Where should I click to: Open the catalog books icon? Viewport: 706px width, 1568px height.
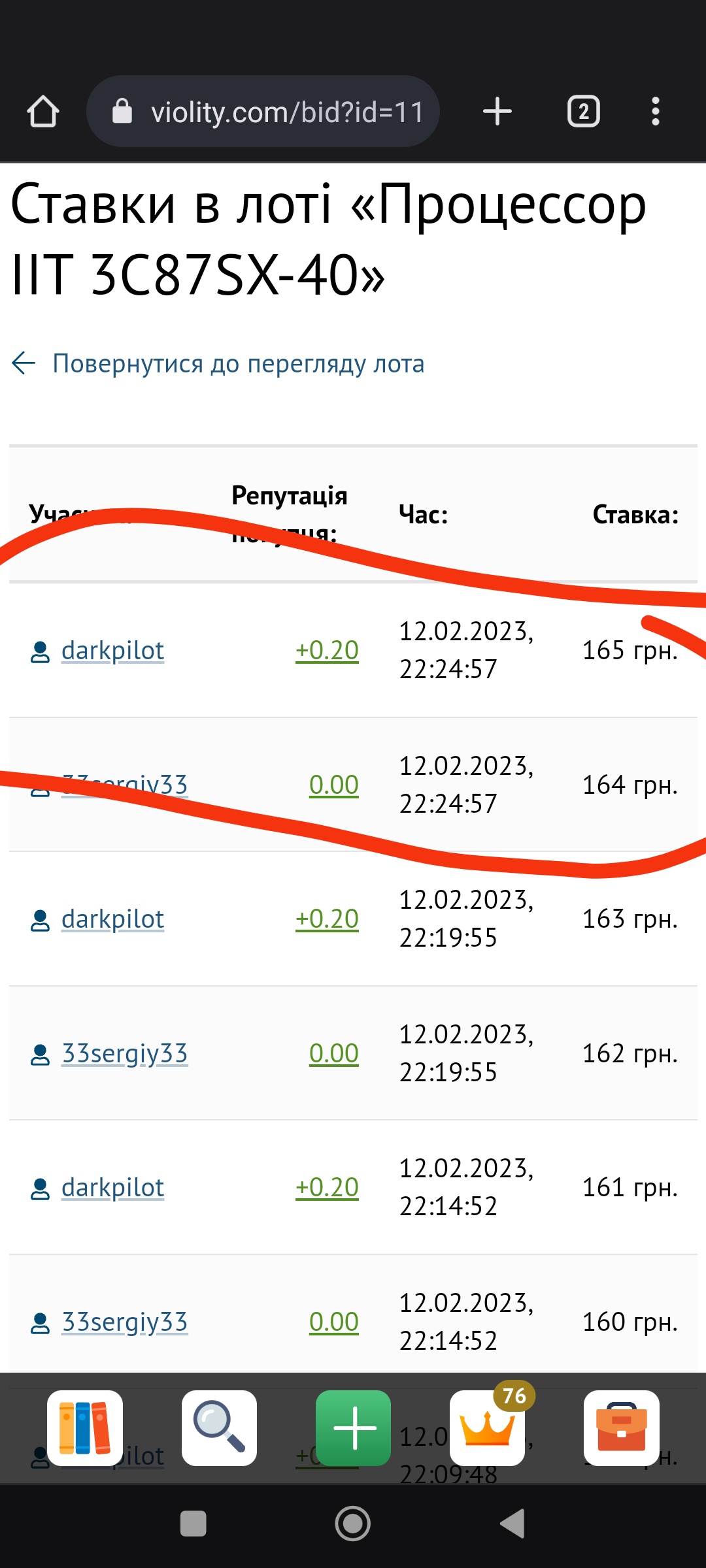[85, 1428]
